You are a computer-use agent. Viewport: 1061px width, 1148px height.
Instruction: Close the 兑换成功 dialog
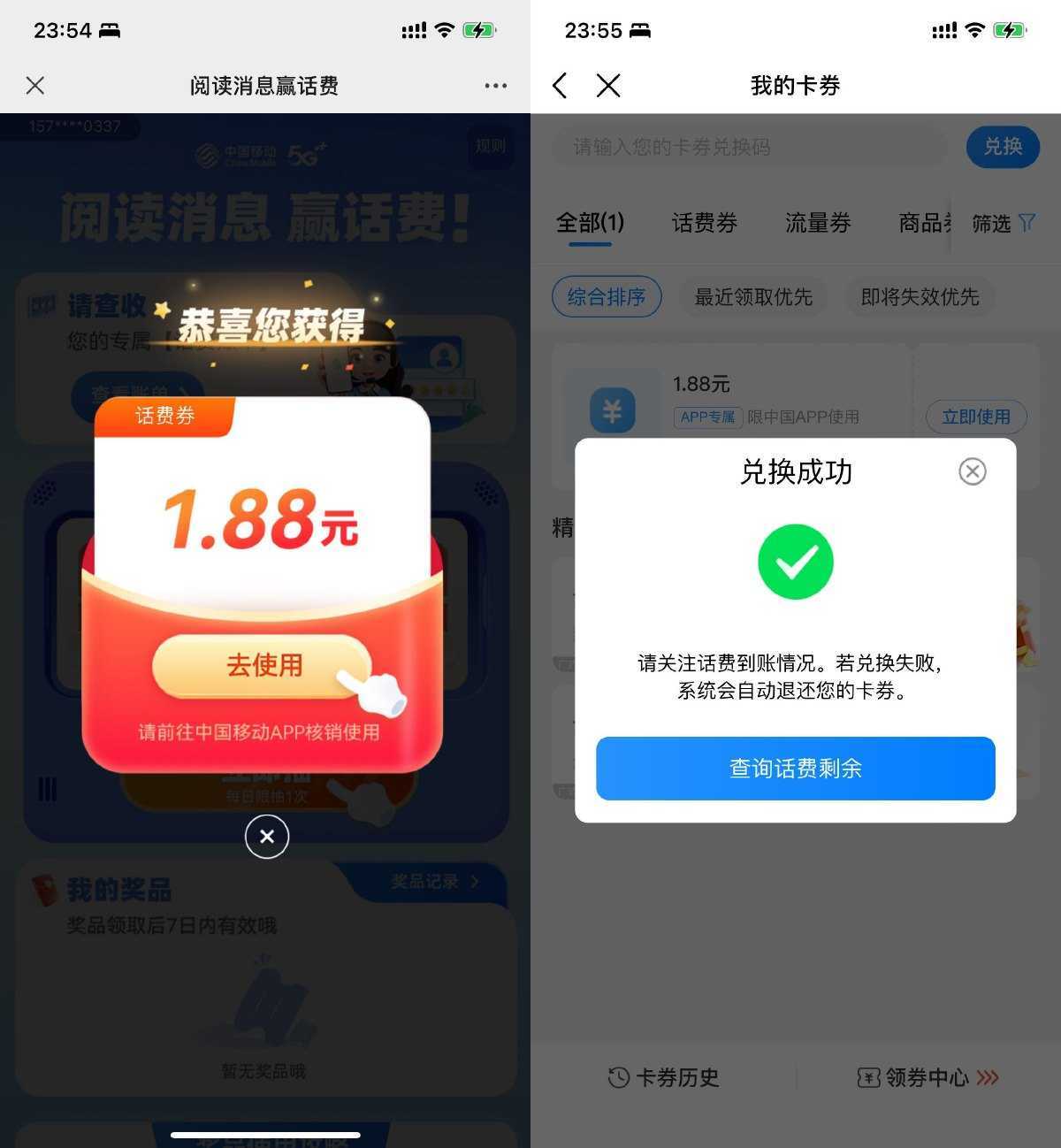pos(972,471)
